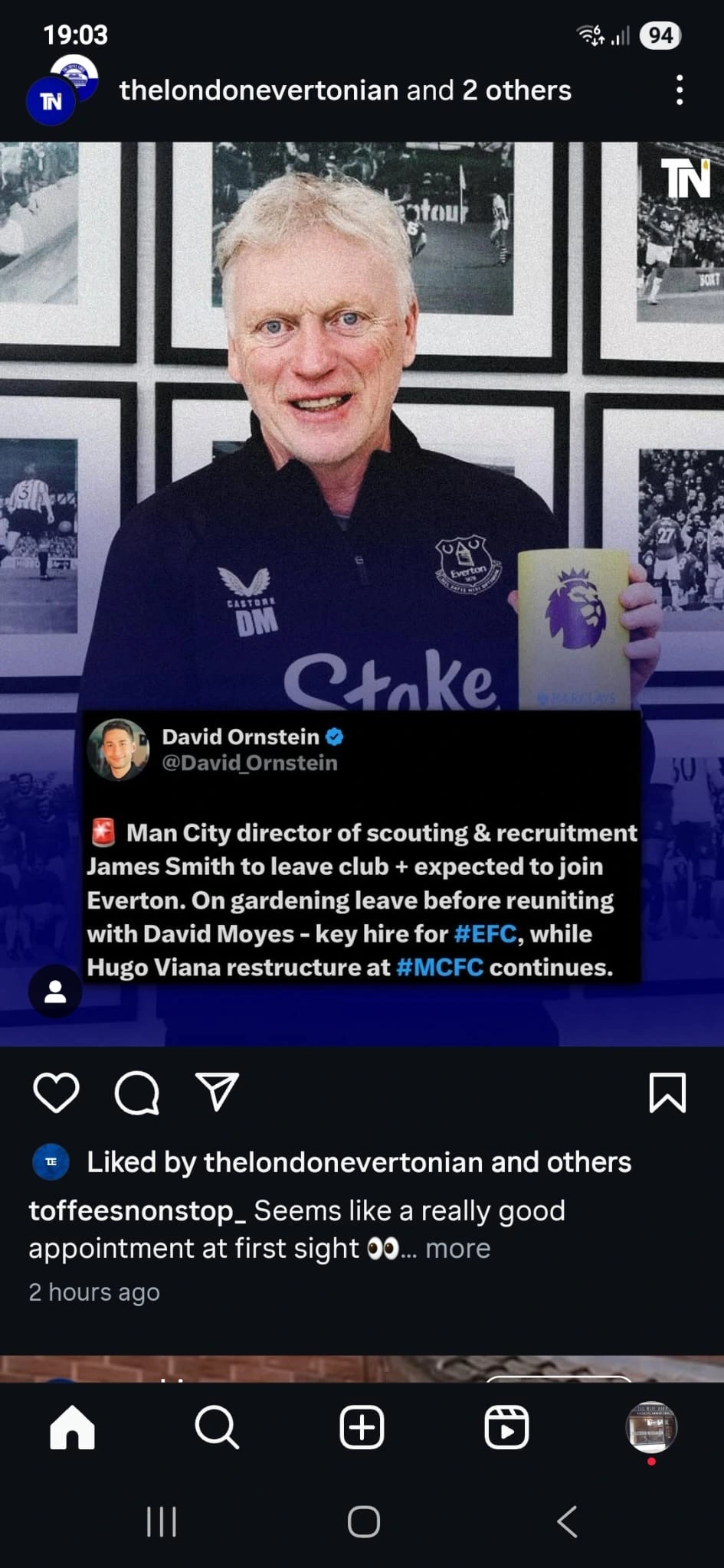Image resolution: width=724 pixels, height=1568 pixels.
Task: Open thelondonevertonian profile from post header
Action: [262, 90]
